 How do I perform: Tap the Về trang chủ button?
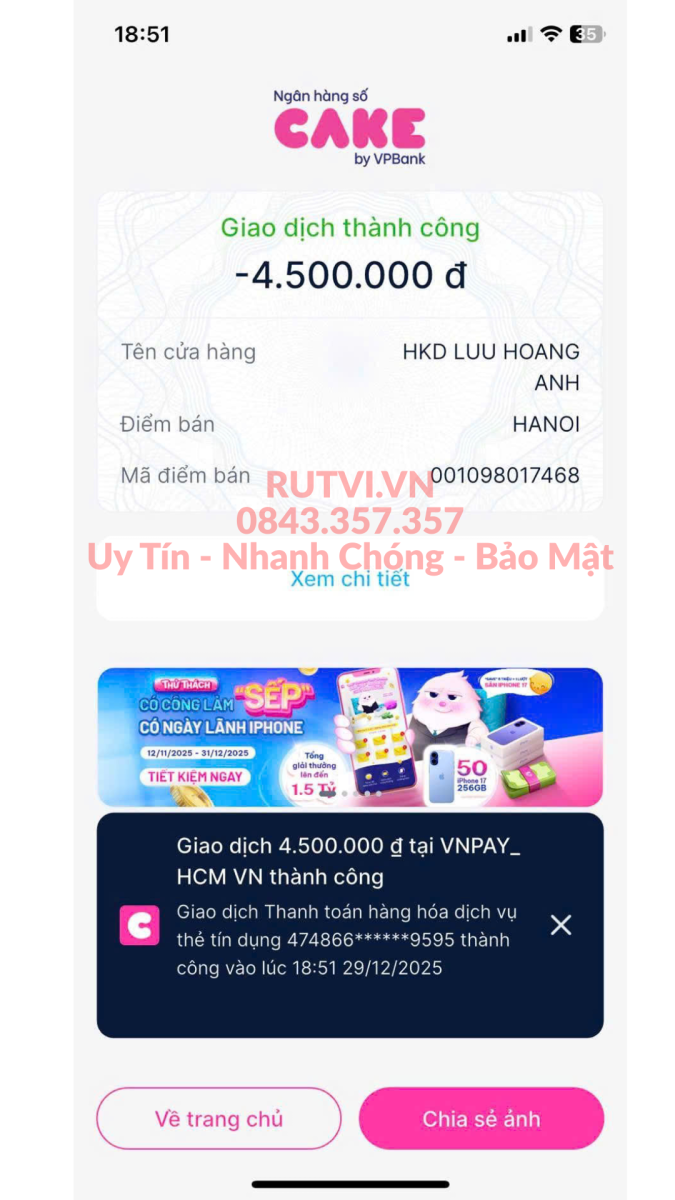click(x=218, y=1118)
